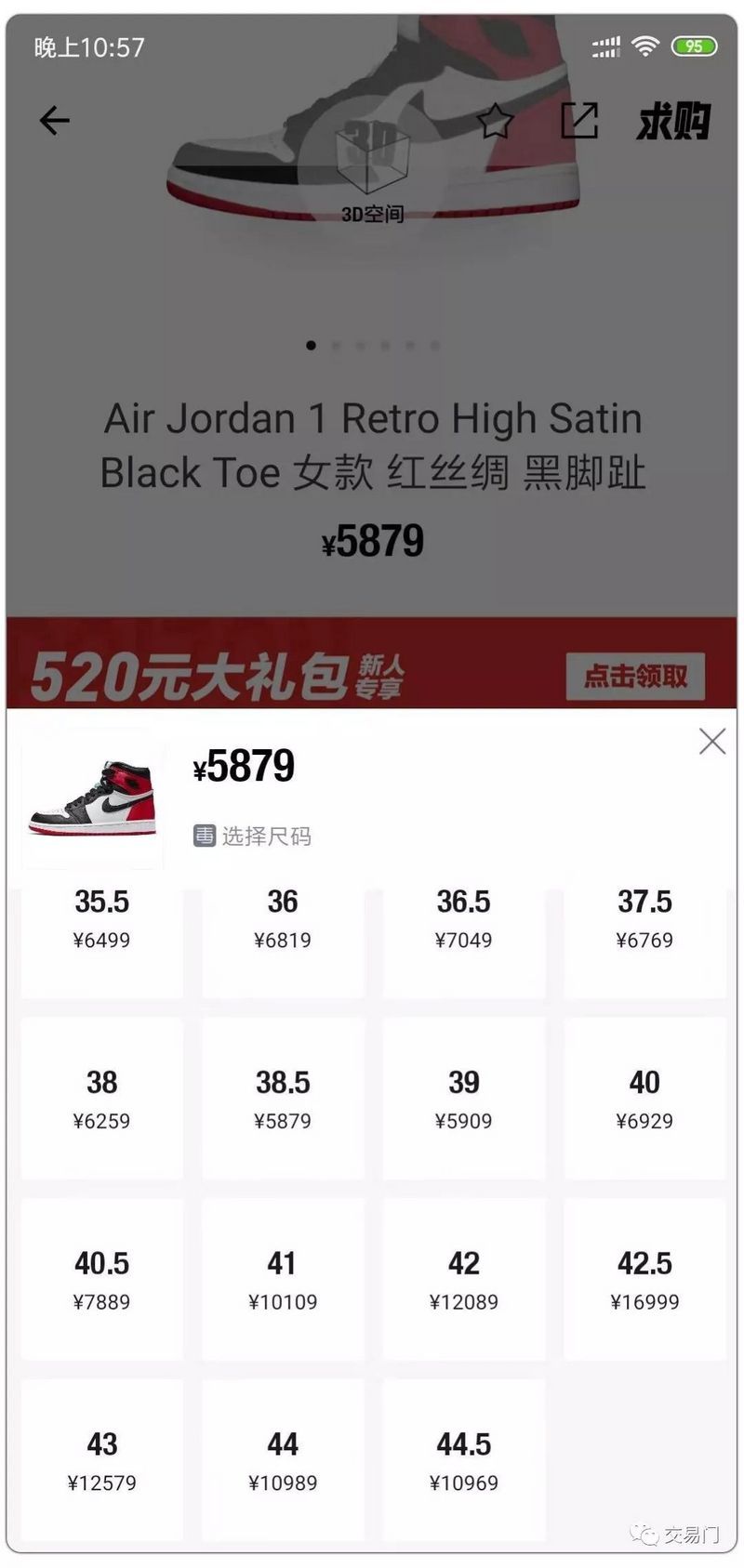Select size 37.5 at ¥6769
Image resolution: width=744 pixels, height=1568 pixels.
click(x=644, y=929)
